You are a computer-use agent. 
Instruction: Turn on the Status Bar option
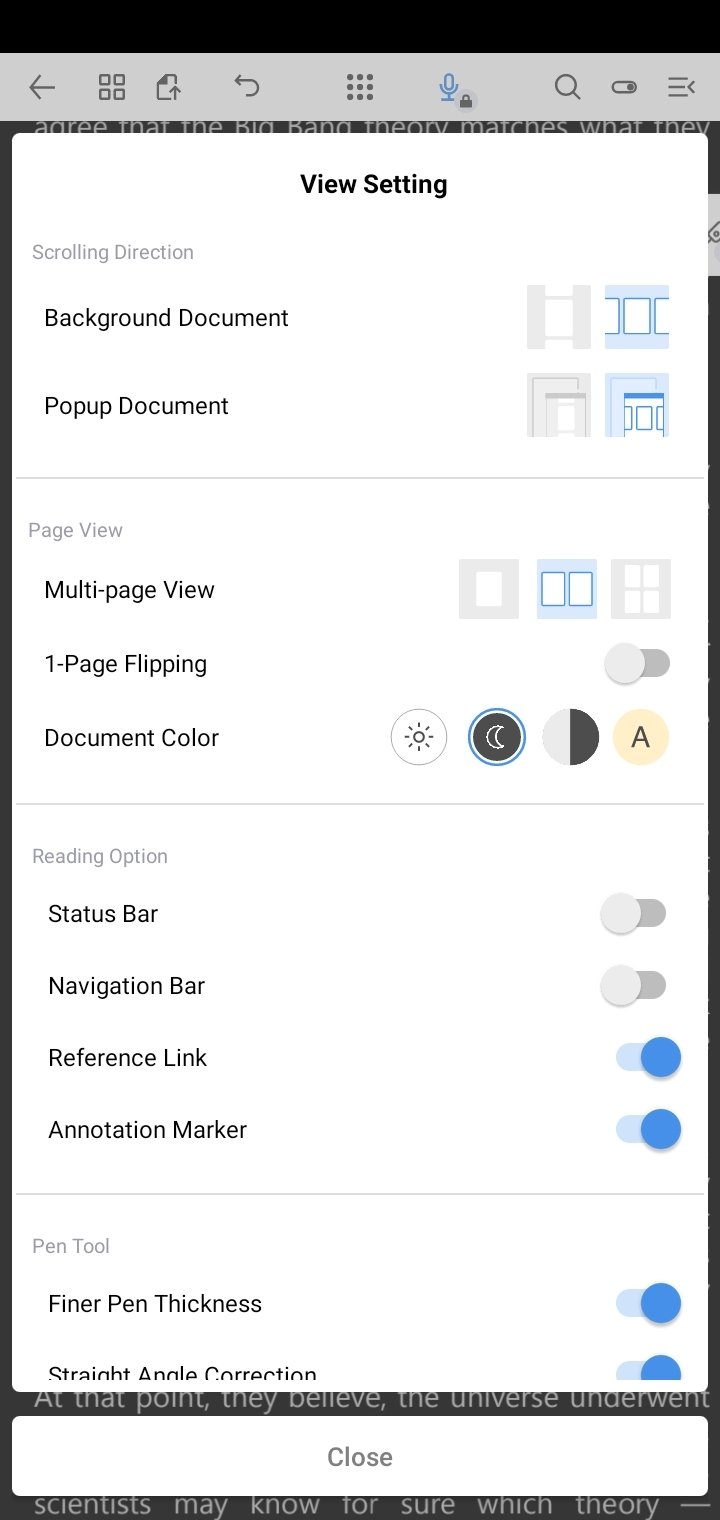coord(634,913)
